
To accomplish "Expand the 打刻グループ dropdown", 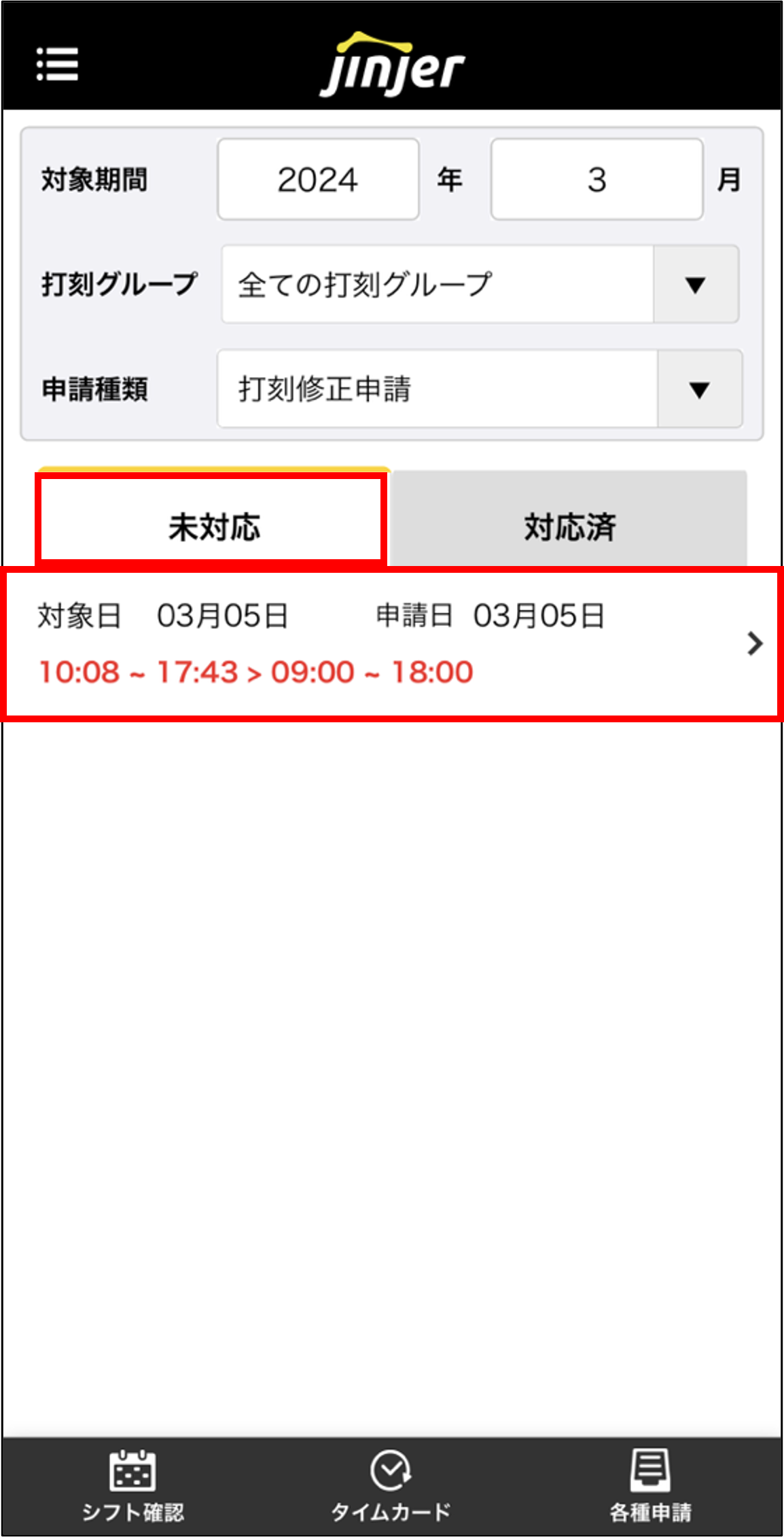I will (x=695, y=284).
